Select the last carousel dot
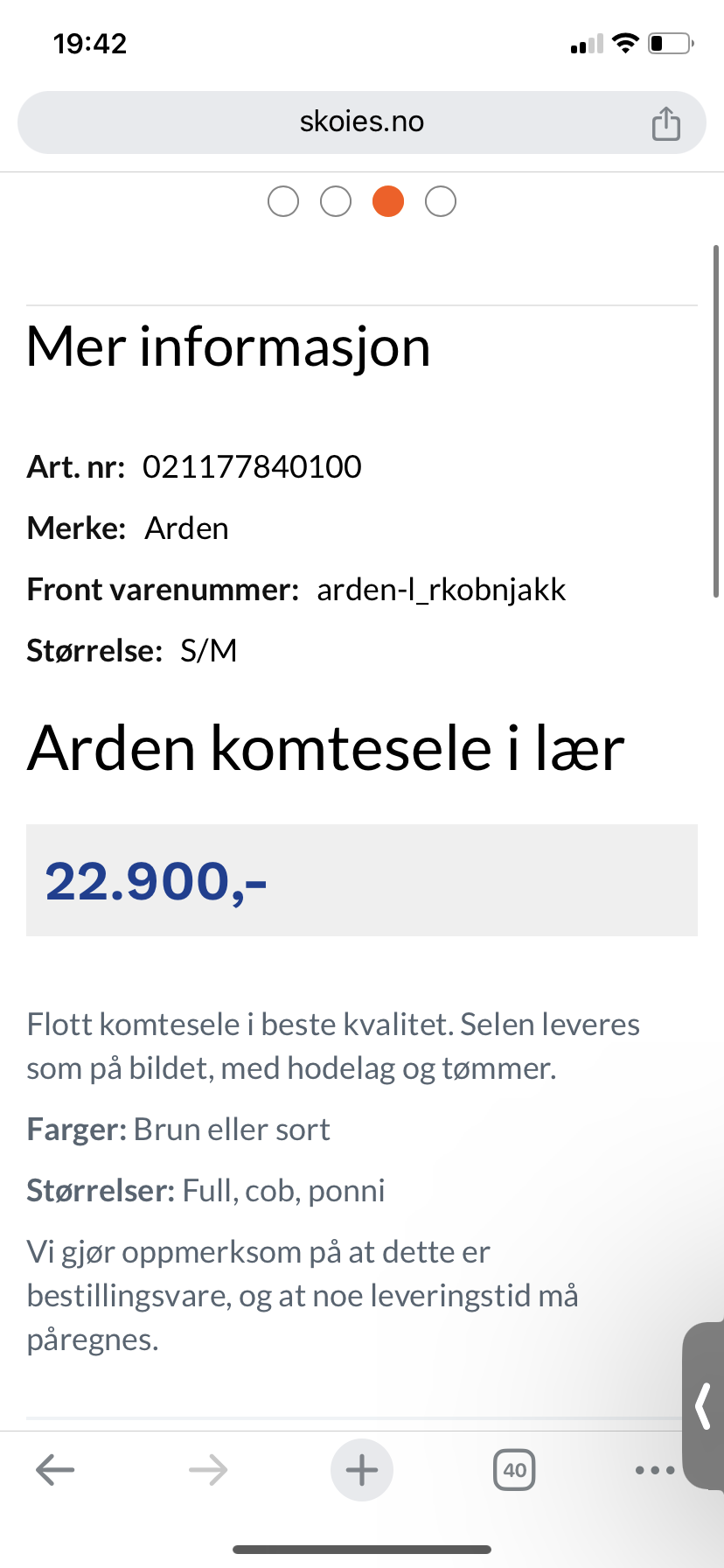 click(x=440, y=200)
